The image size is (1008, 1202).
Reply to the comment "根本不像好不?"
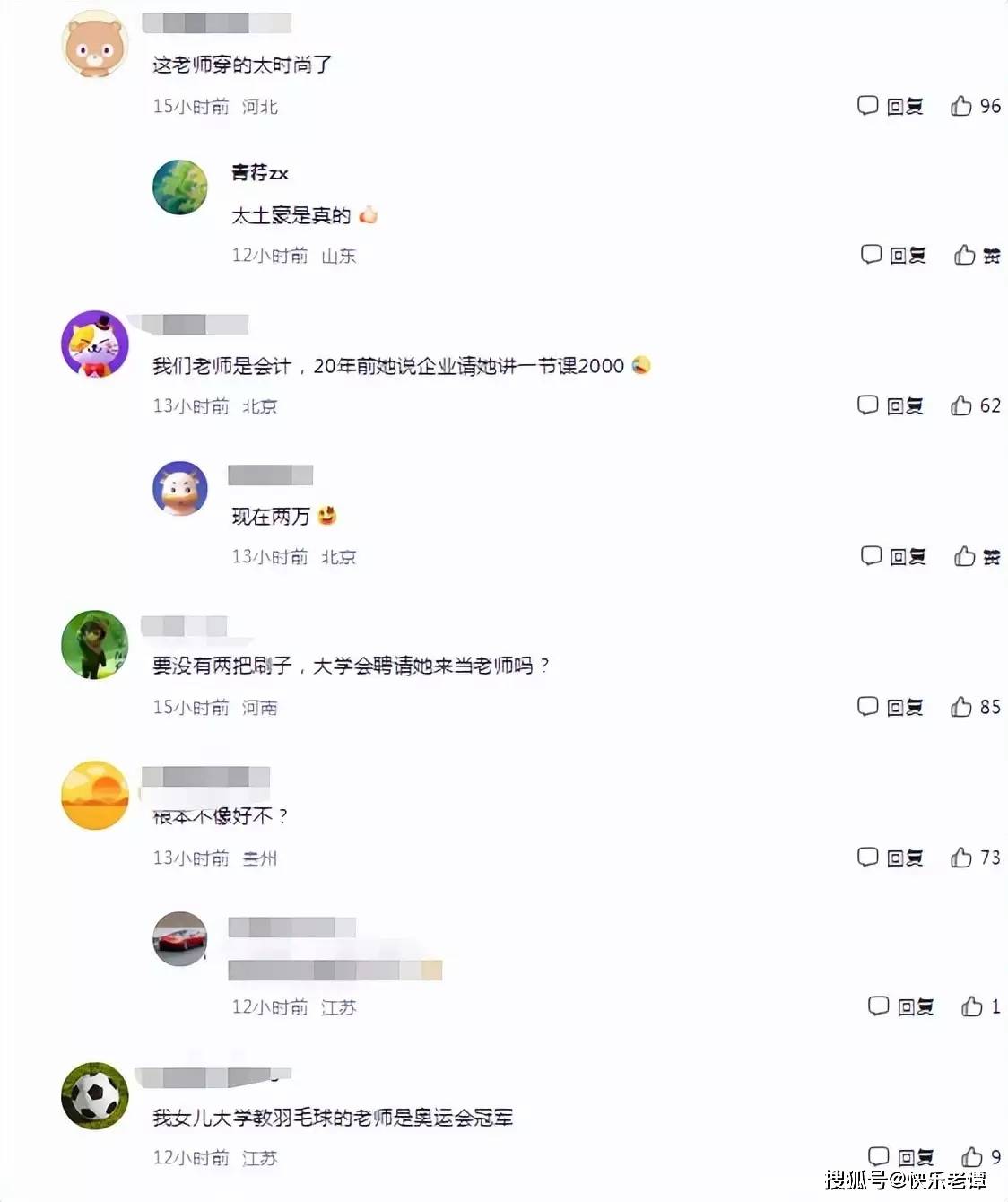click(x=891, y=858)
